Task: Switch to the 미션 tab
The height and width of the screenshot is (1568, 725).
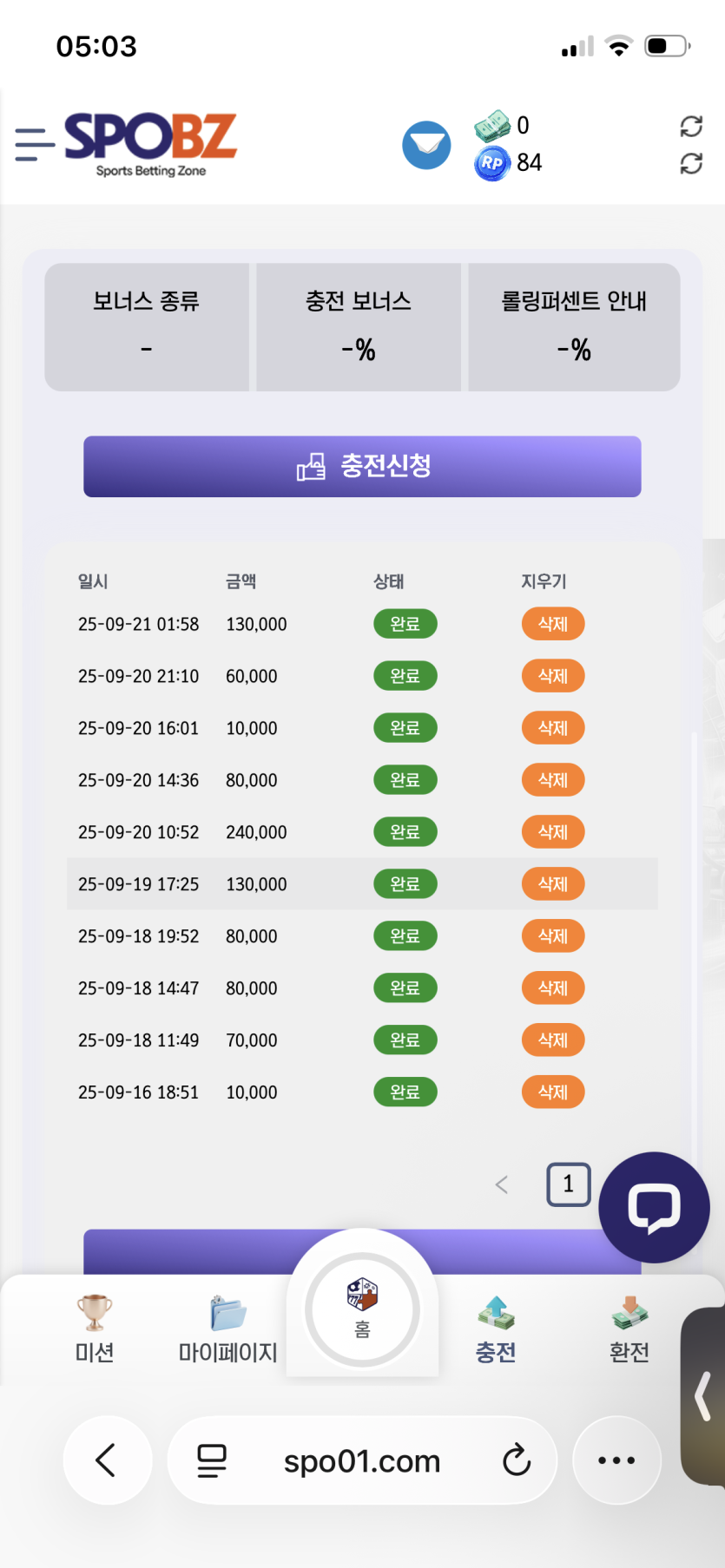Action: click(x=95, y=1329)
